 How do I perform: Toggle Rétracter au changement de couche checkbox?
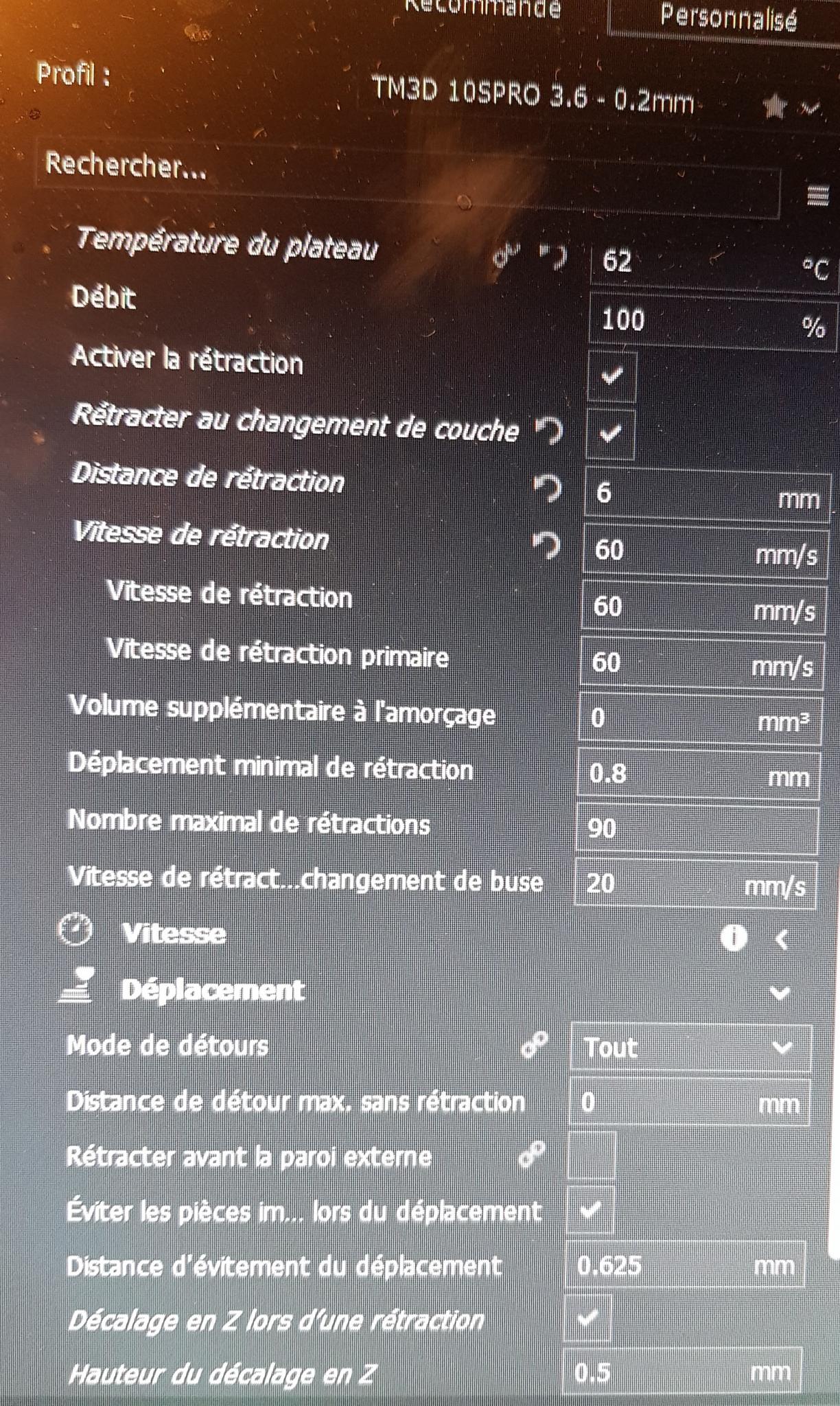pos(610,433)
